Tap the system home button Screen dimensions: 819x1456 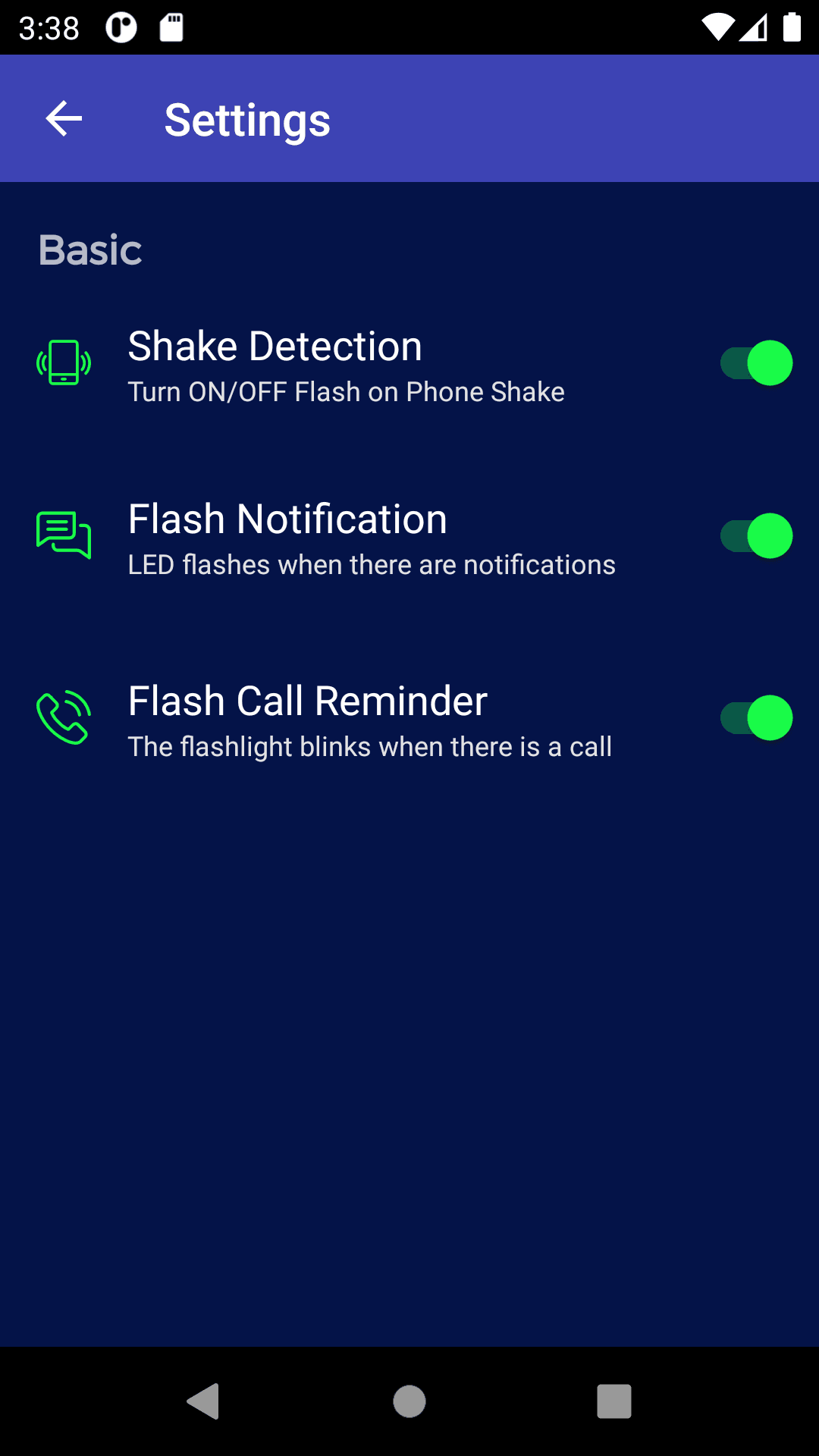[409, 1401]
